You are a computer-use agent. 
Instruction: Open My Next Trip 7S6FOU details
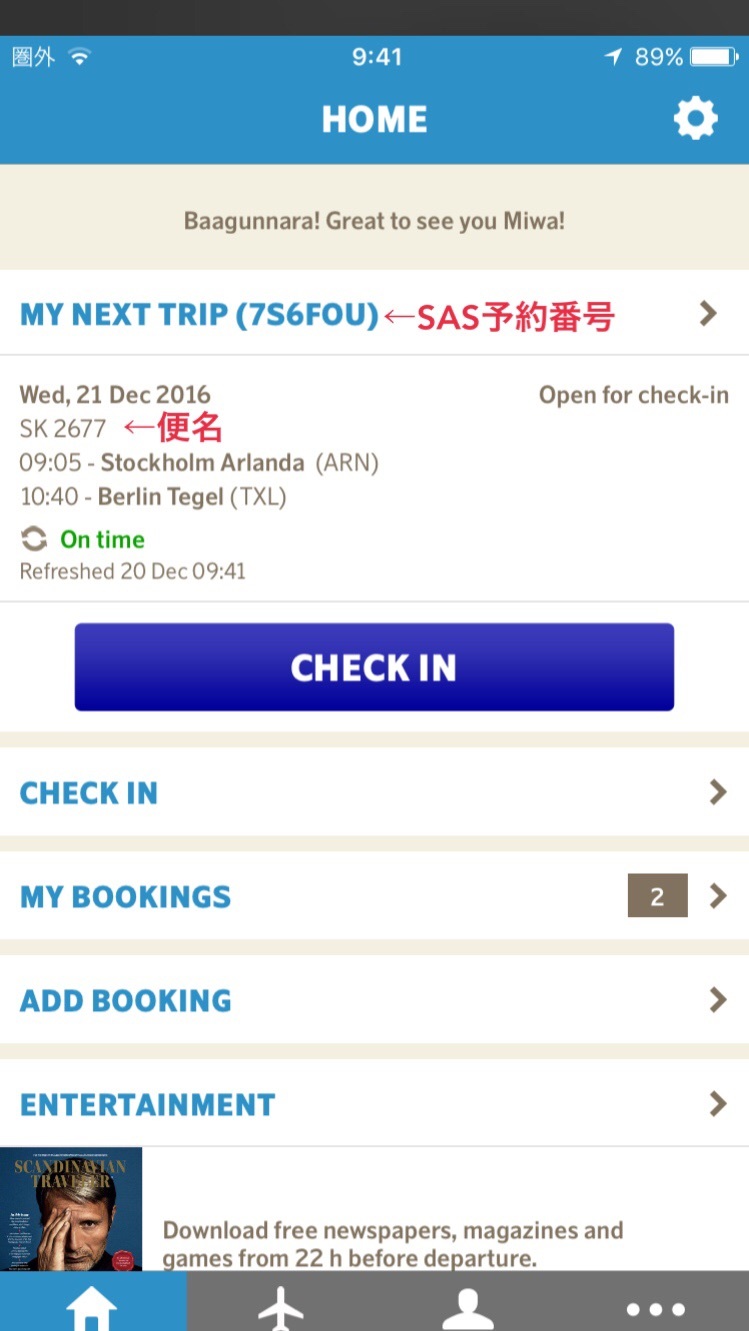tap(374, 314)
